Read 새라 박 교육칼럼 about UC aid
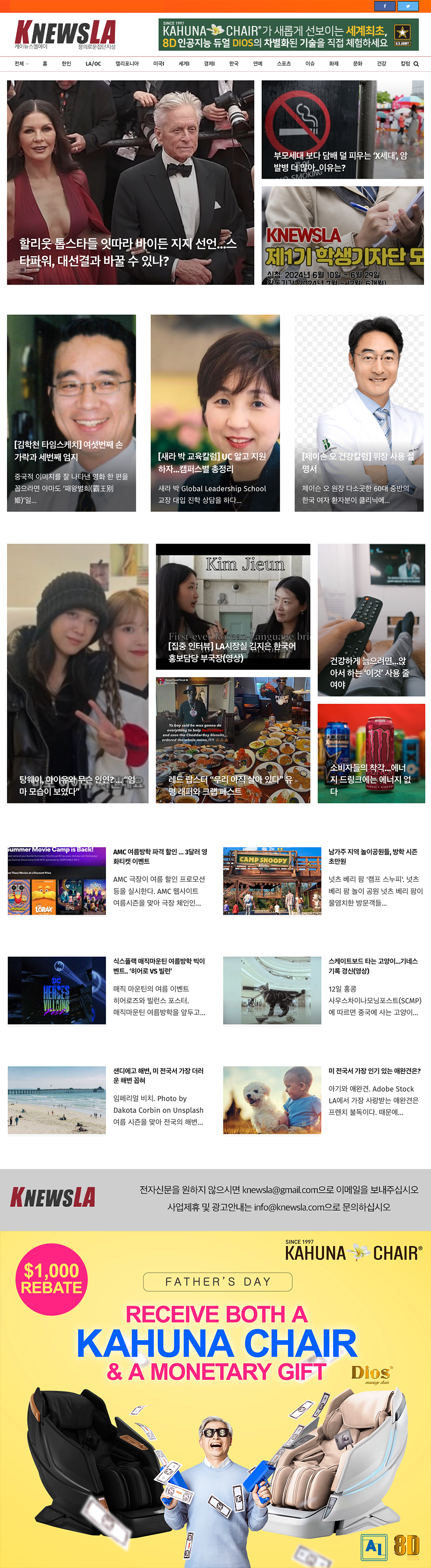The image size is (431, 1568). 212,462
